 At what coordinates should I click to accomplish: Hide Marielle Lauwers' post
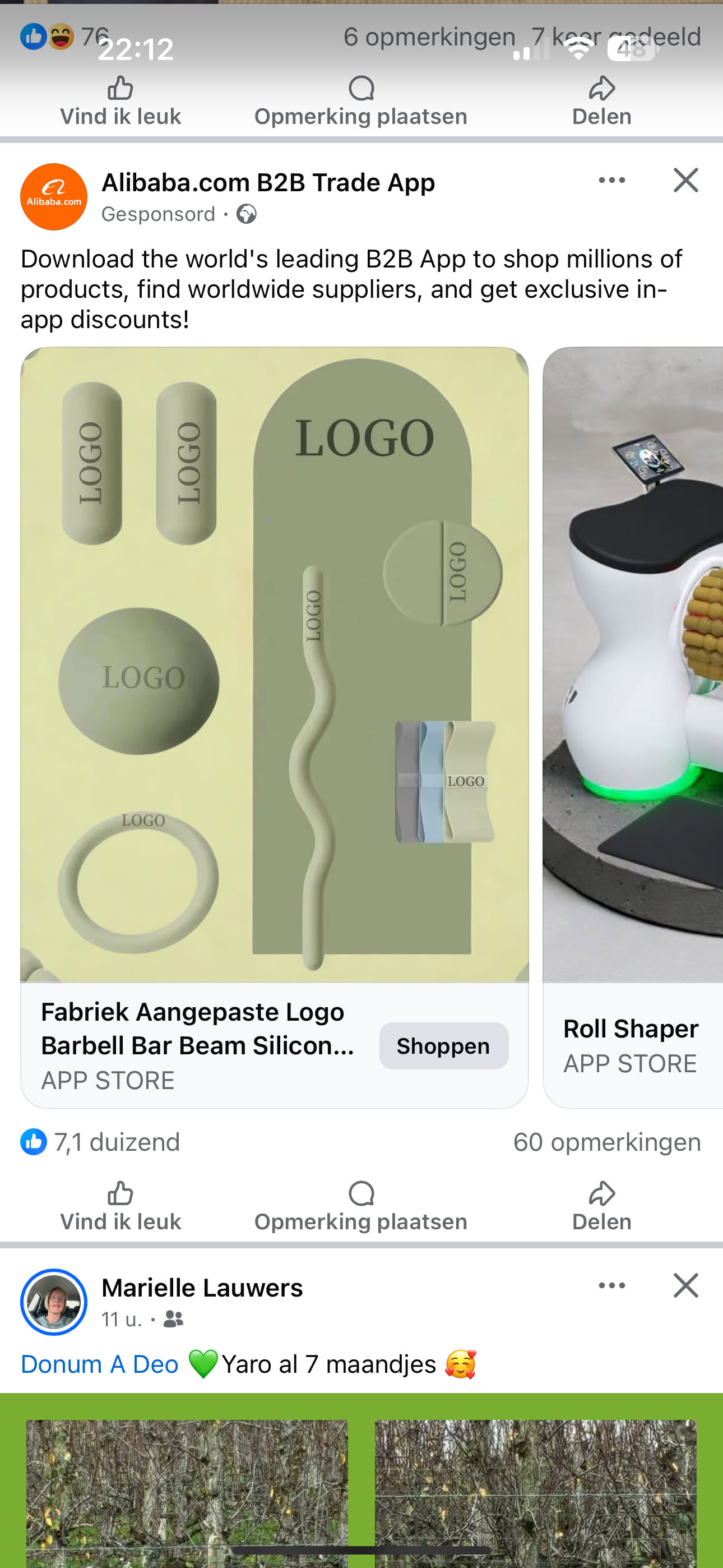pos(685,1285)
